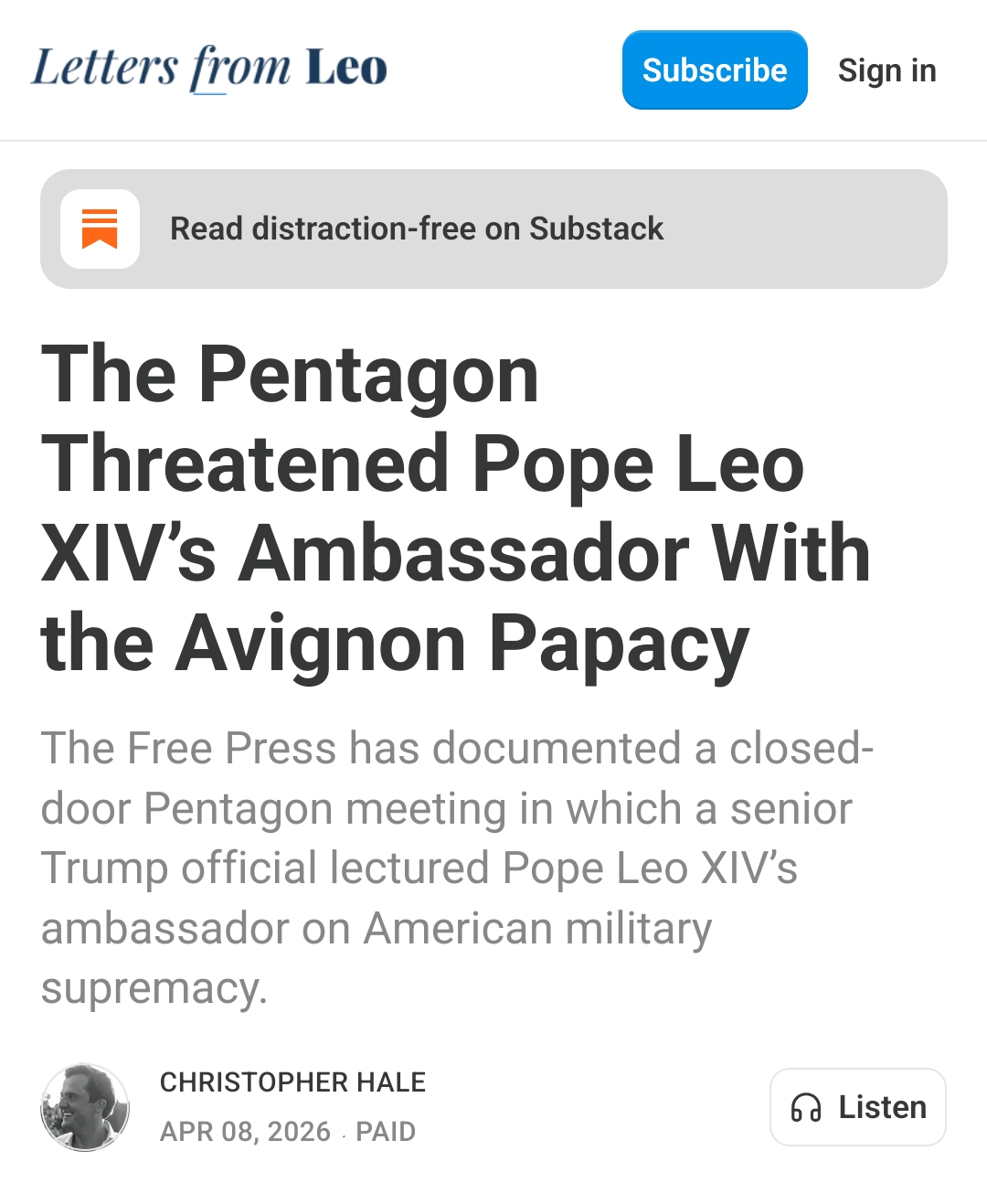
Task: Go to Letters from Leo homepage
Action: 209,69
